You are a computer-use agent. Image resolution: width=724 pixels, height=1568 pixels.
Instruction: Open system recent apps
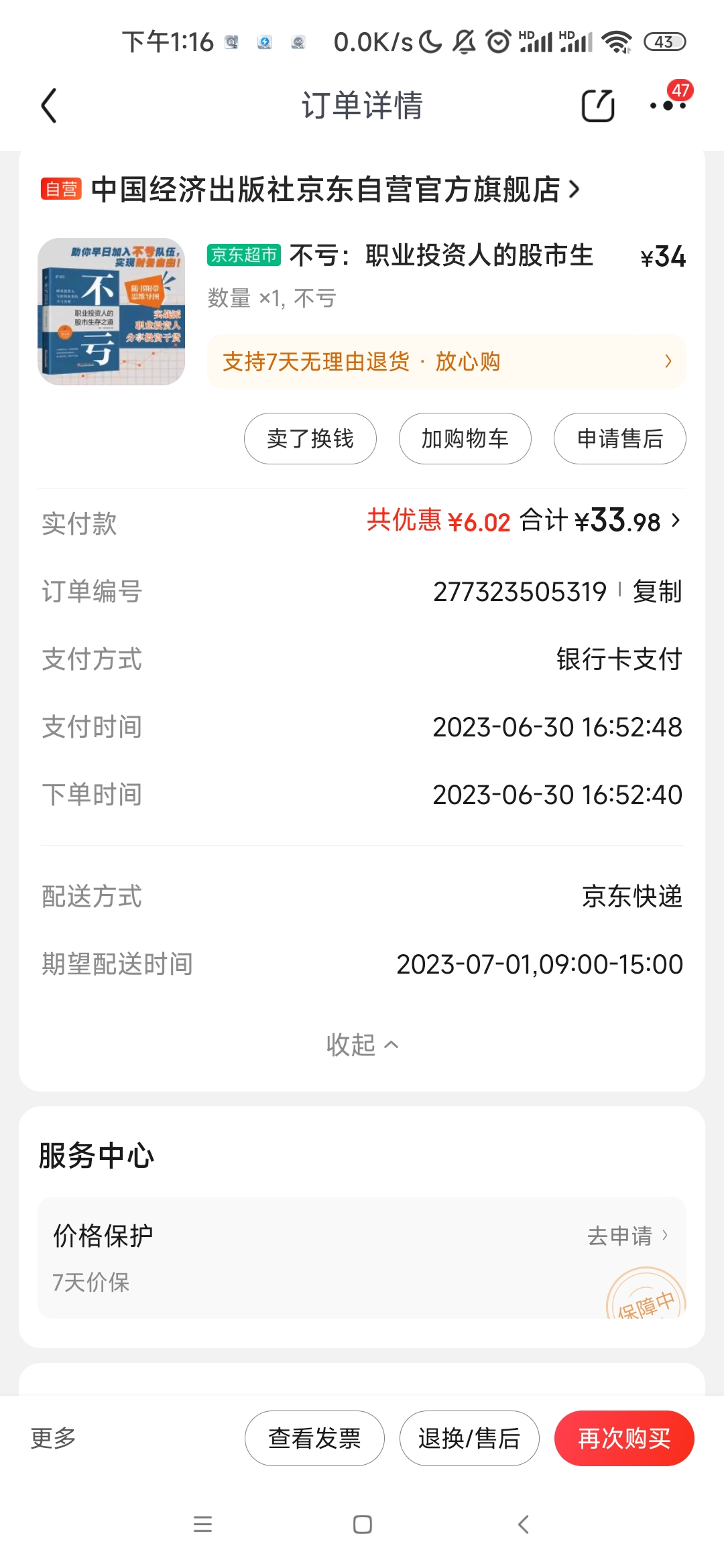point(202,1524)
